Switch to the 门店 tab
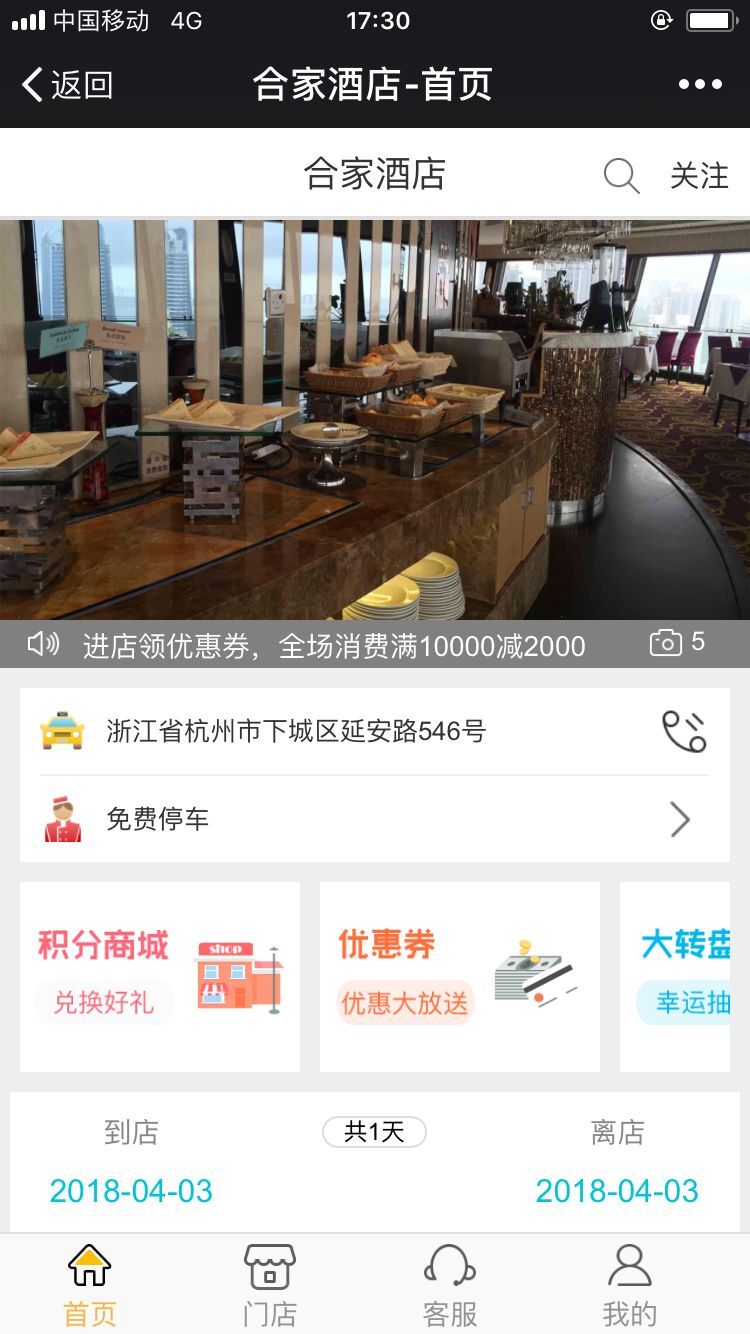The width and height of the screenshot is (750, 1334). click(270, 1285)
